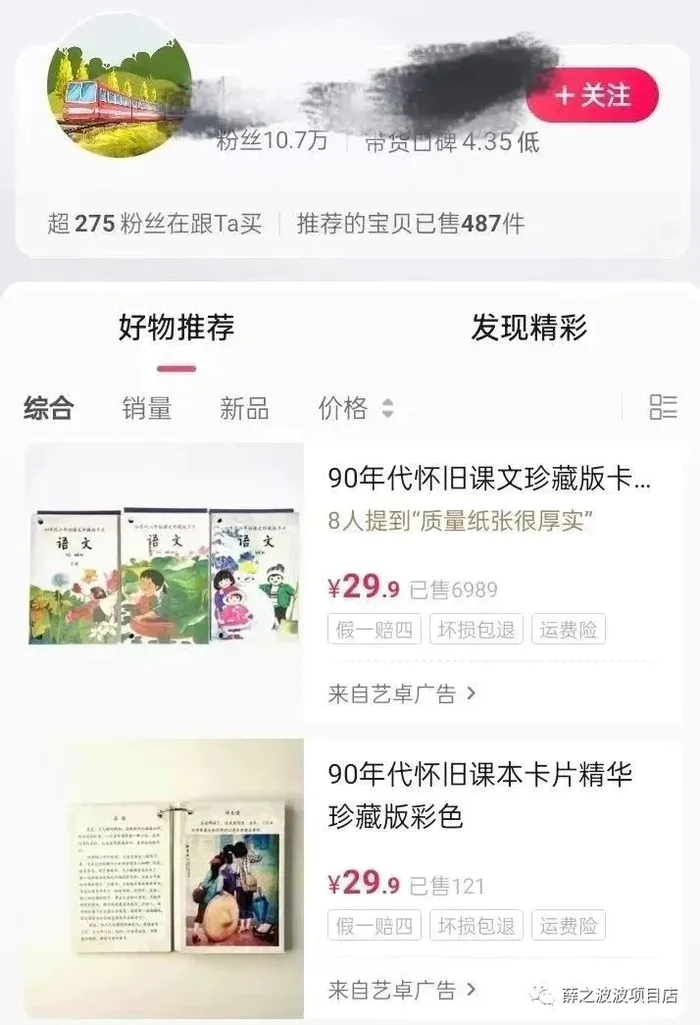Open the seller's train avatar
This screenshot has height=1025, width=700.
pyautogui.click(x=118, y=87)
